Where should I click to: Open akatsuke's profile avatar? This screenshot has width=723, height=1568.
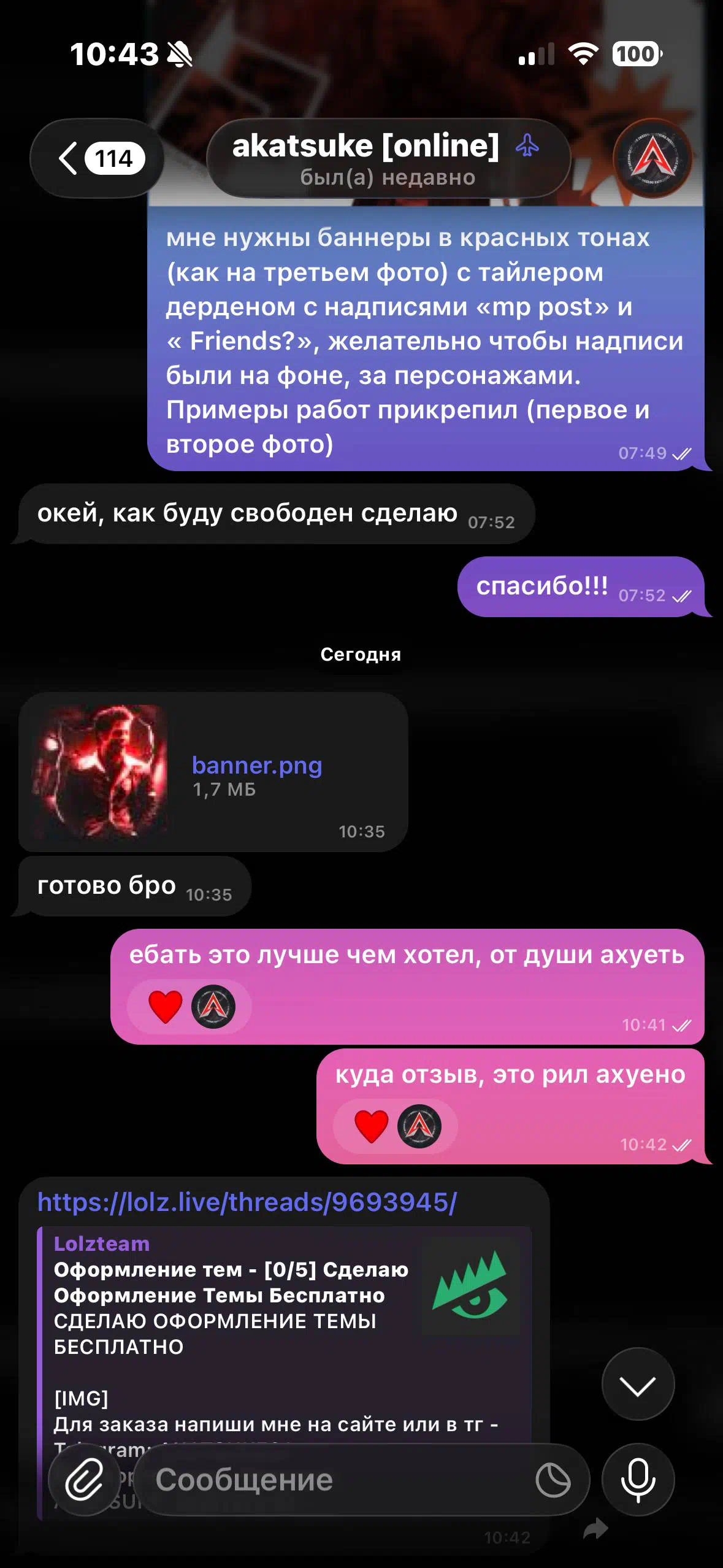coord(652,158)
